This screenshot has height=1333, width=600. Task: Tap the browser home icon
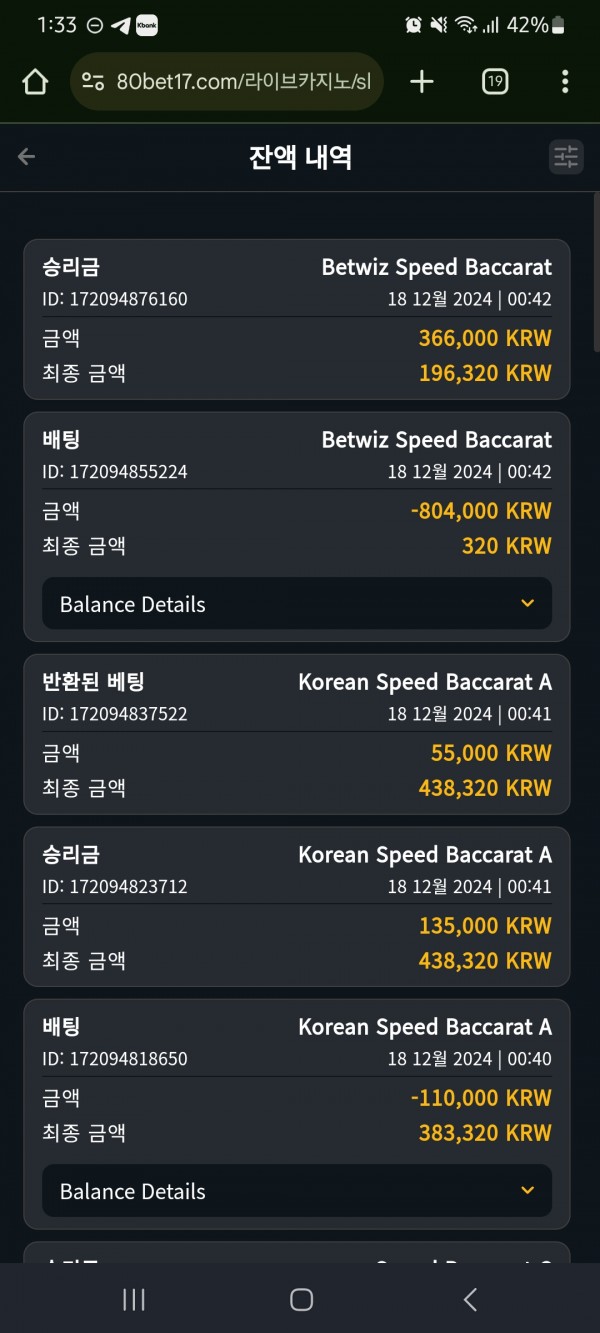[35, 82]
